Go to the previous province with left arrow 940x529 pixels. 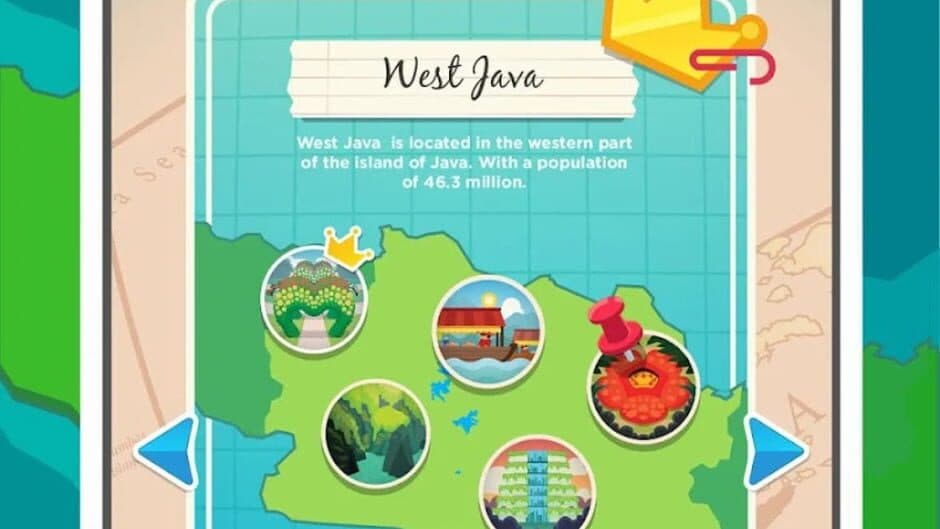click(167, 452)
